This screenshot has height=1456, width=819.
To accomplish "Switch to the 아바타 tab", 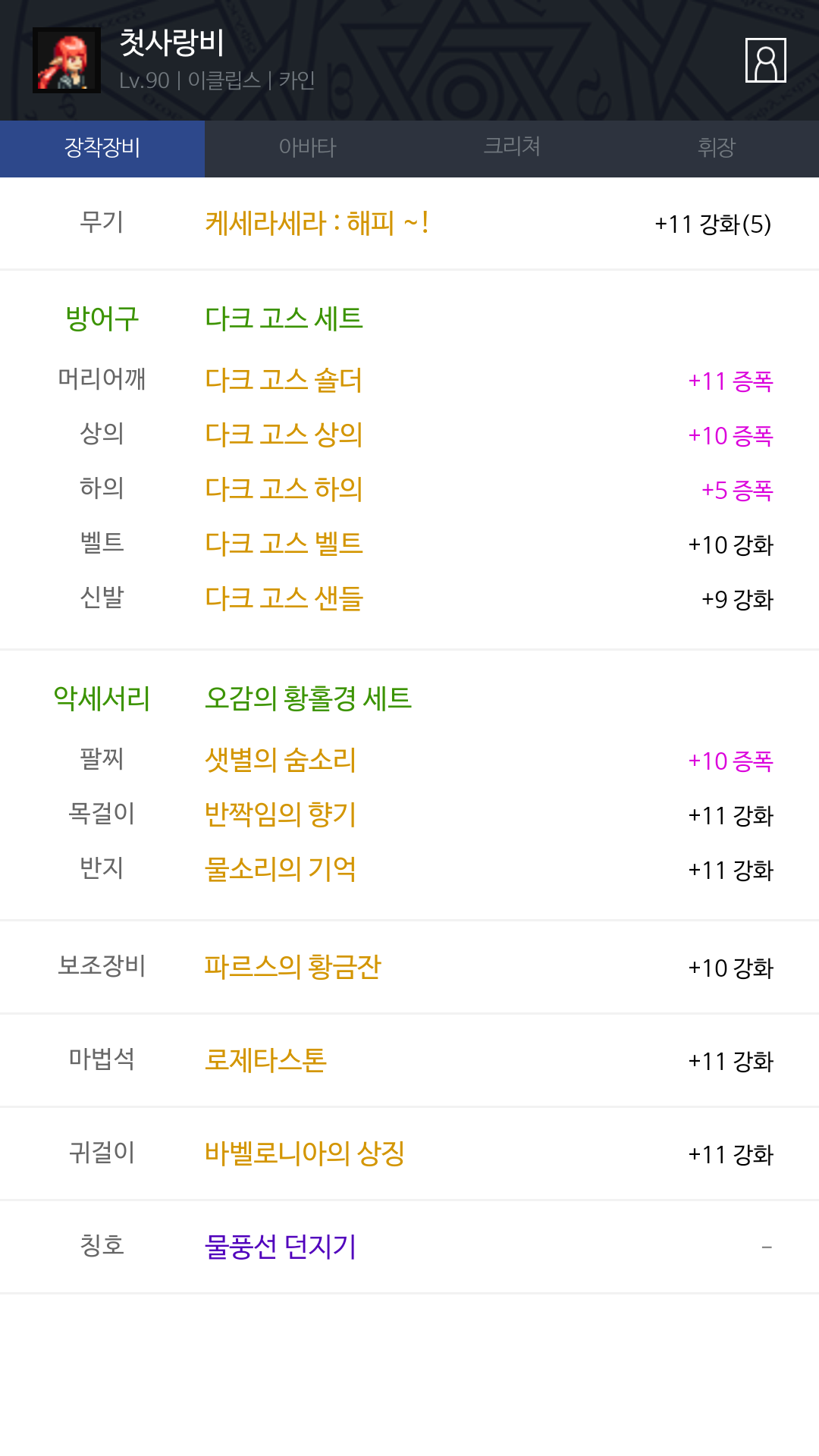I will (307, 148).
